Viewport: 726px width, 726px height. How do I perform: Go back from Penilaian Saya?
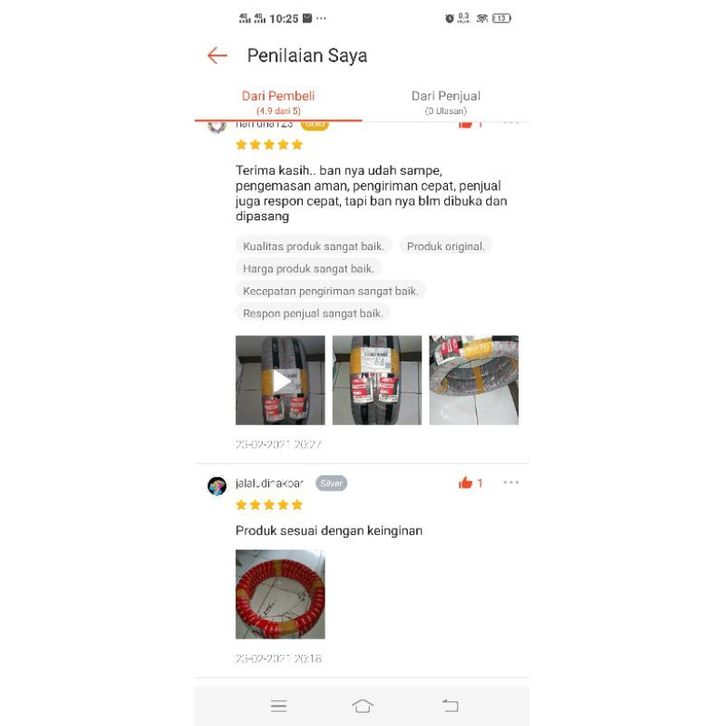217,56
